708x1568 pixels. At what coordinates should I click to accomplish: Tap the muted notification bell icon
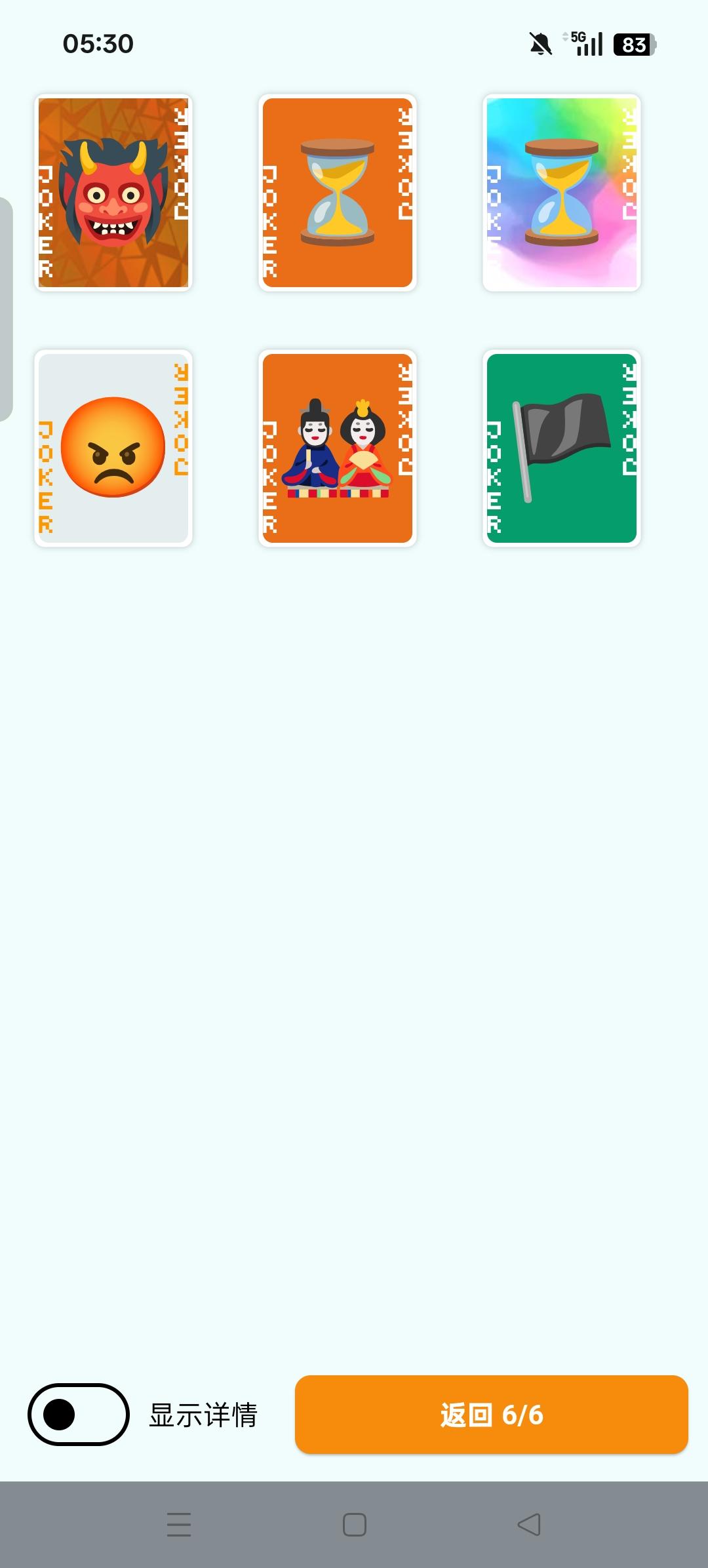tap(539, 43)
